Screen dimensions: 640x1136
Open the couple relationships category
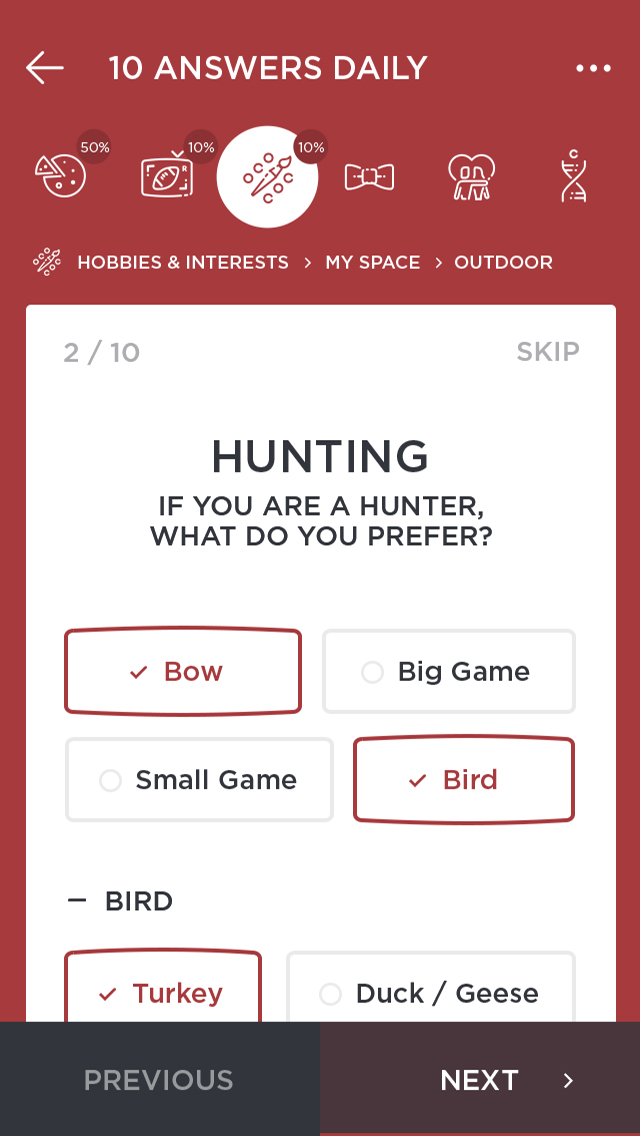tap(471, 177)
